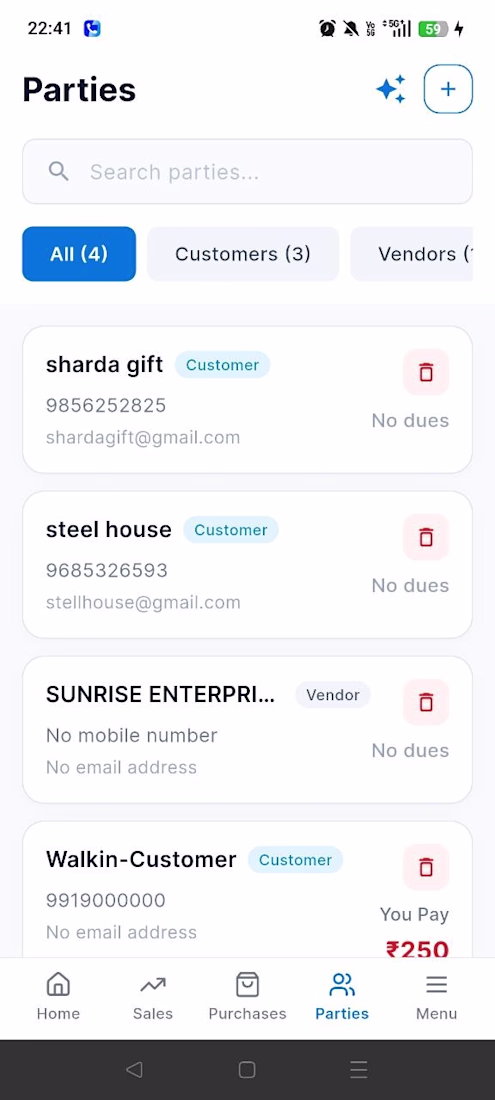Image resolution: width=495 pixels, height=1100 pixels.
Task: Go to the Home tab
Action: point(58,997)
